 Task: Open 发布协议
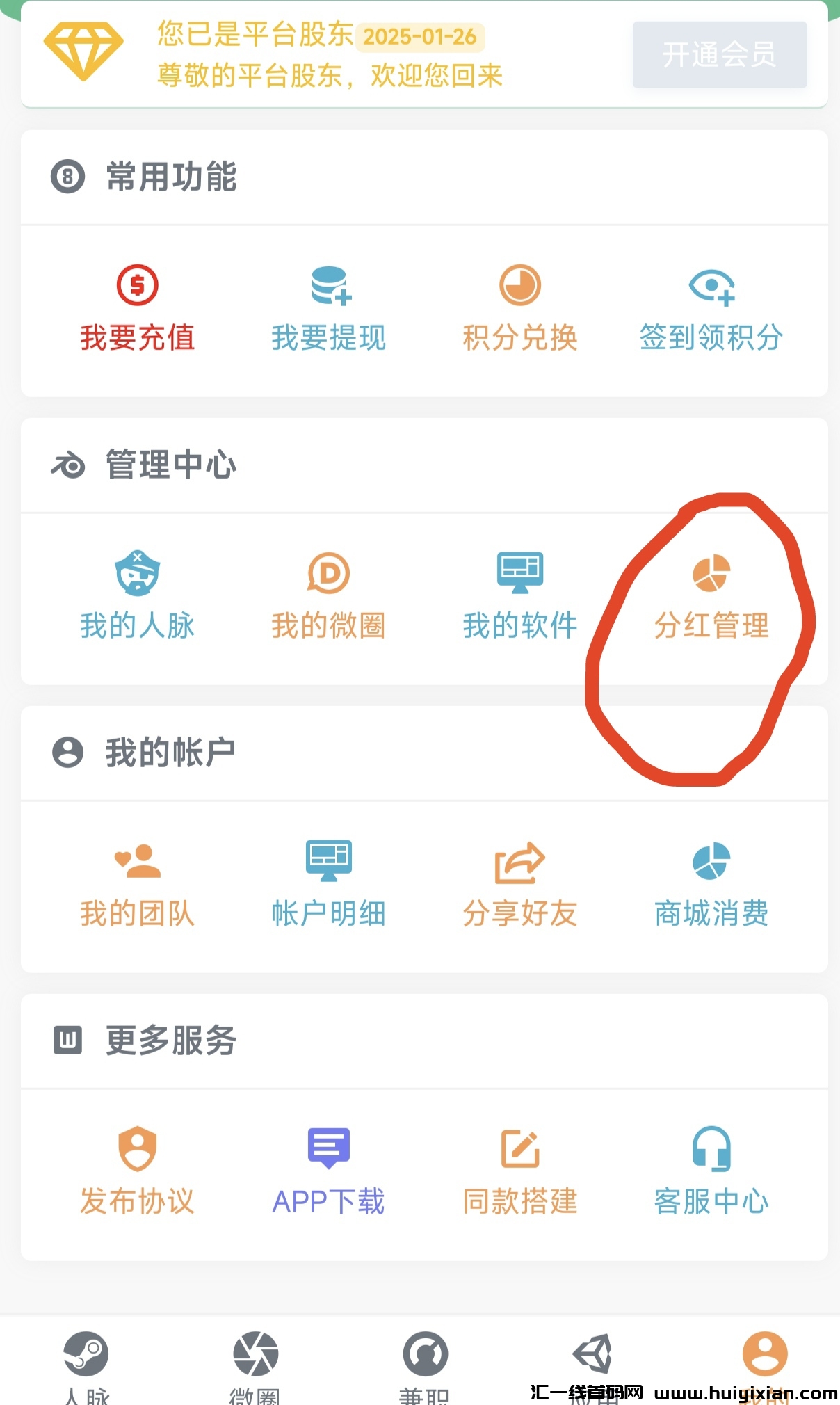click(138, 1172)
